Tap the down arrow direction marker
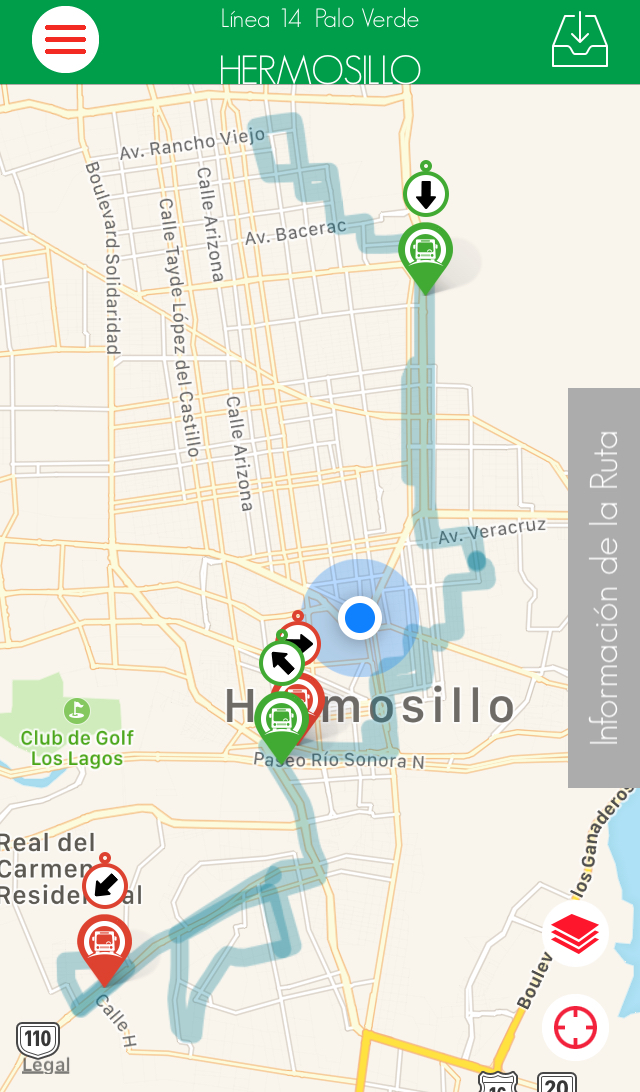This screenshot has height=1092, width=640. coord(426,194)
